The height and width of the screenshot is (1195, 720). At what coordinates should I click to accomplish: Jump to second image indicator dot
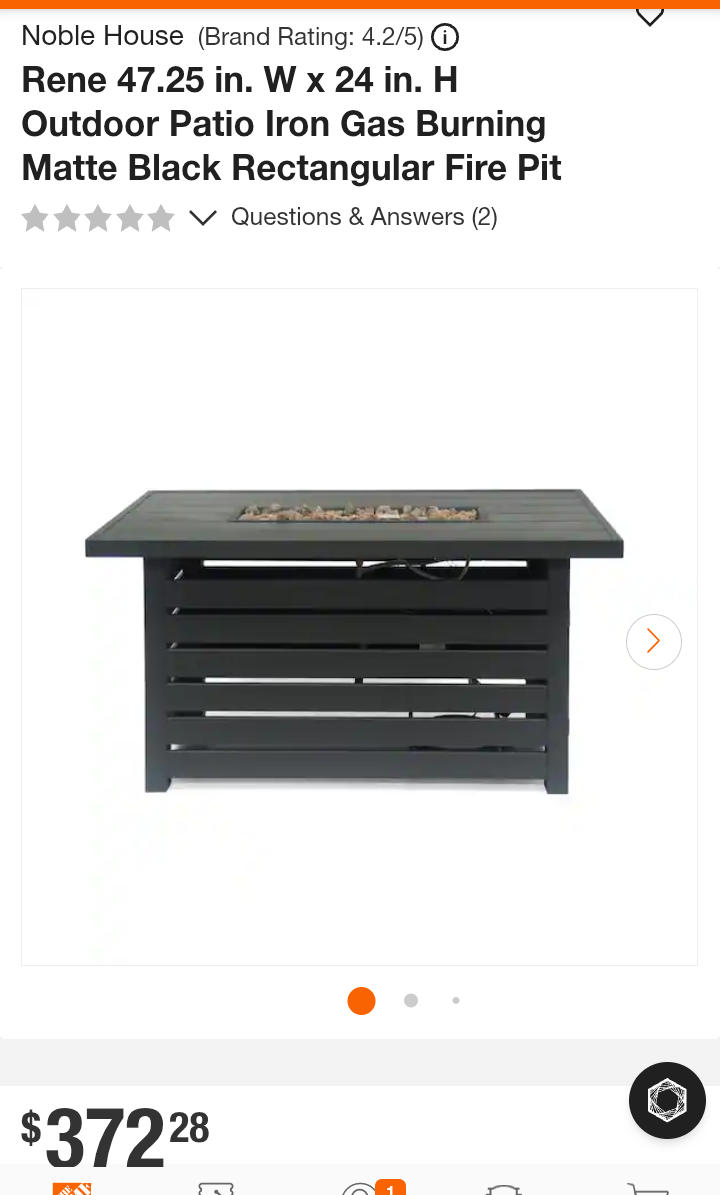(x=411, y=1000)
